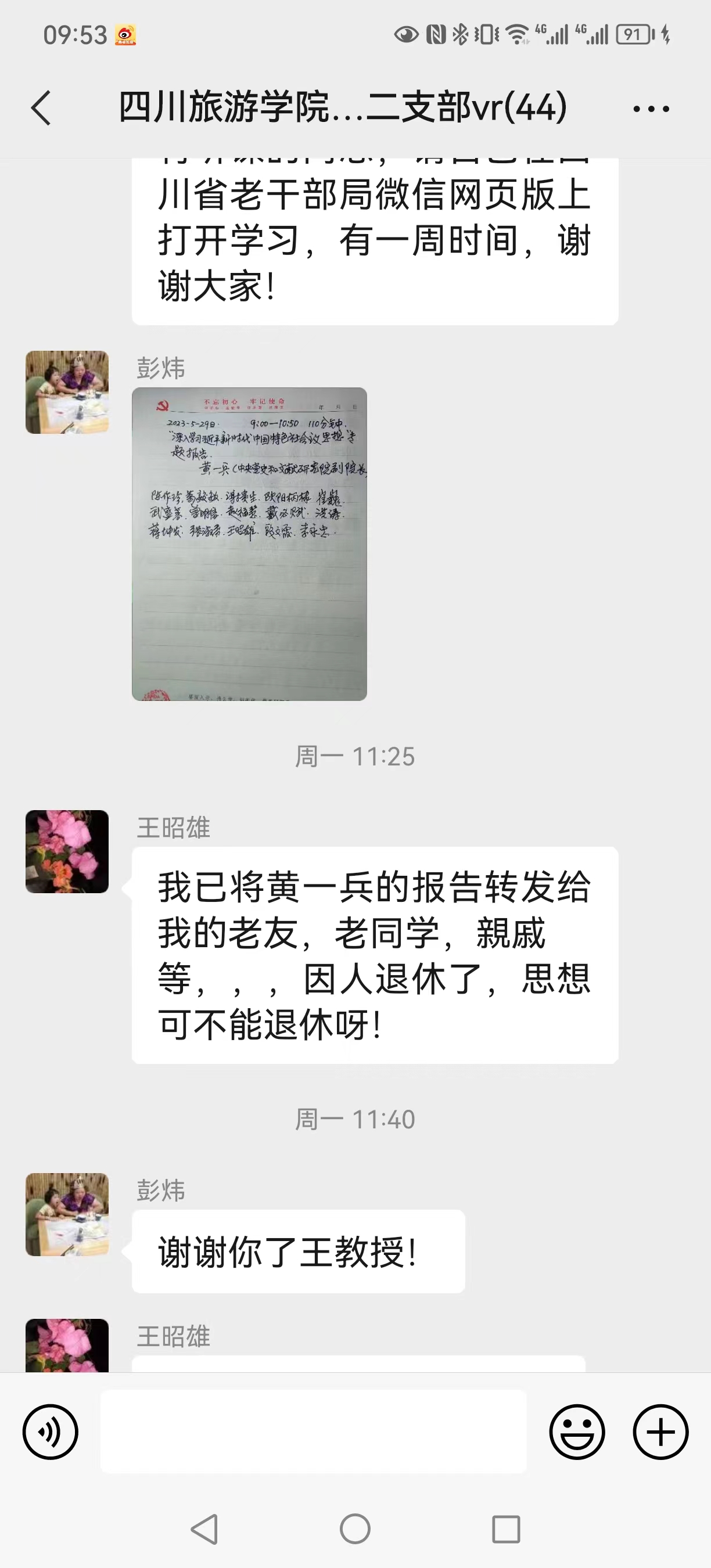Open the handwritten note photo from 彭炜
The image size is (711, 1568).
[249, 544]
